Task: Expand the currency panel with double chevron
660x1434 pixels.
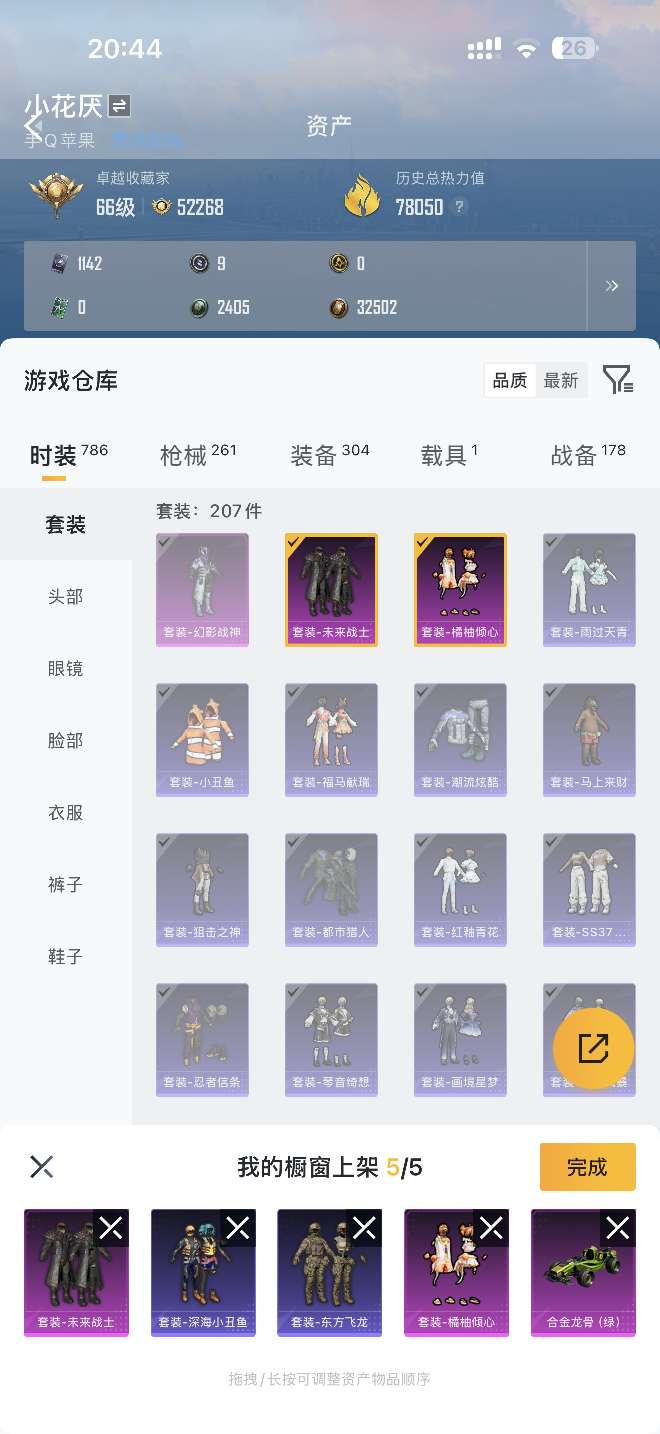Action: (612, 286)
